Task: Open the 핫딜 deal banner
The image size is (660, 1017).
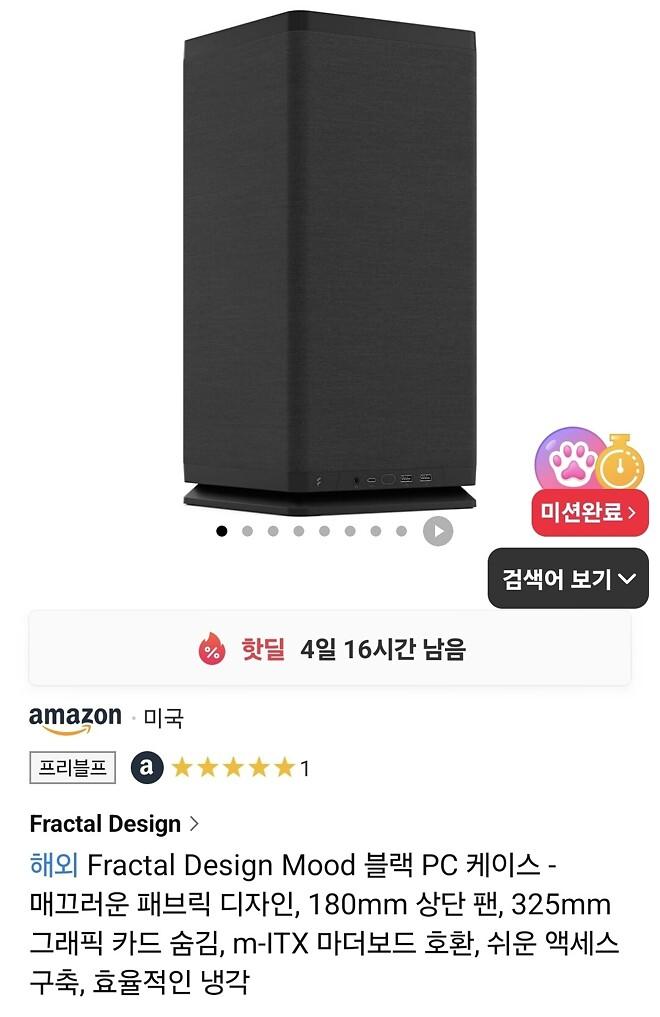Action: (330, 649)
